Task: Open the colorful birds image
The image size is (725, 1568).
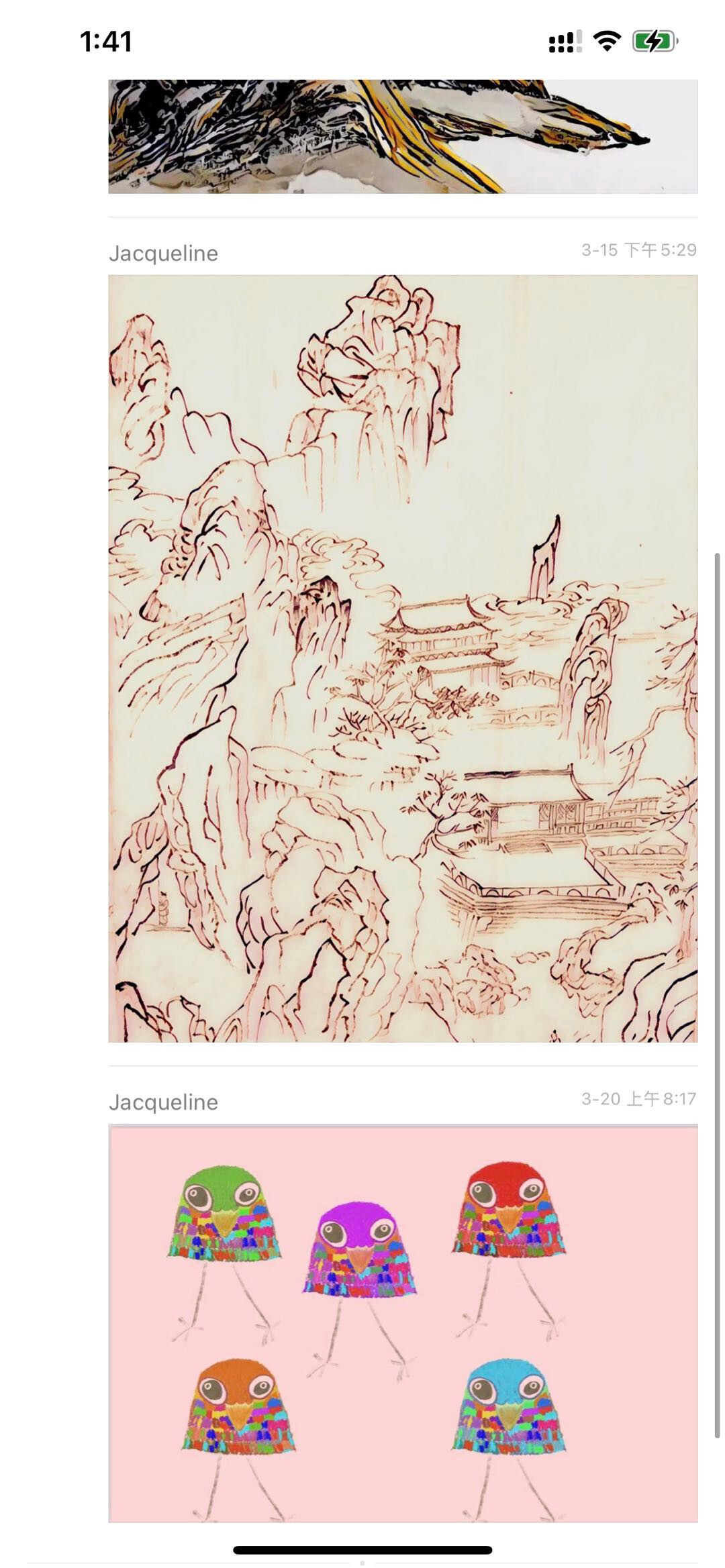Action: click(x=403, y=1322)
